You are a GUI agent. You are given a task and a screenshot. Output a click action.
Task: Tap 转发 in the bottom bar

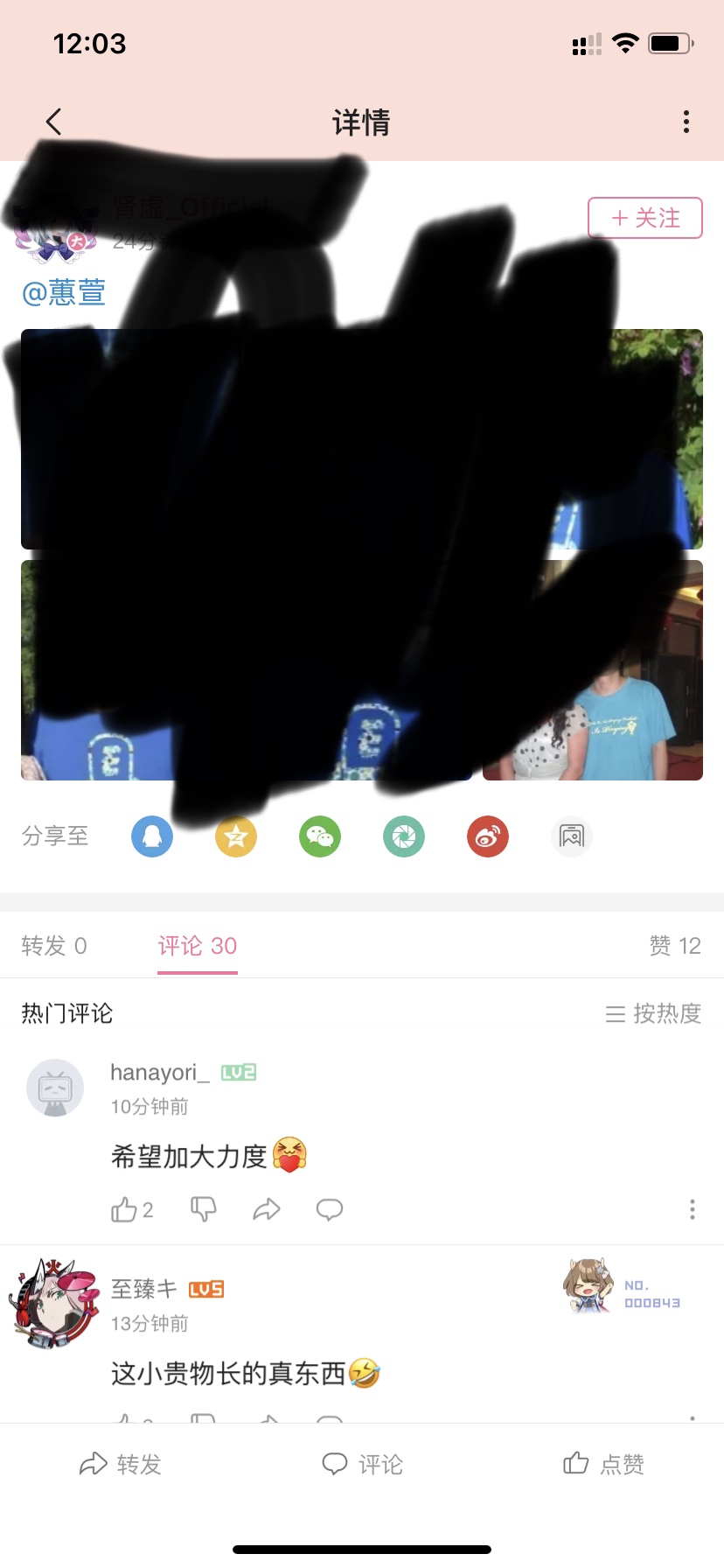(x=121, y=1464)
